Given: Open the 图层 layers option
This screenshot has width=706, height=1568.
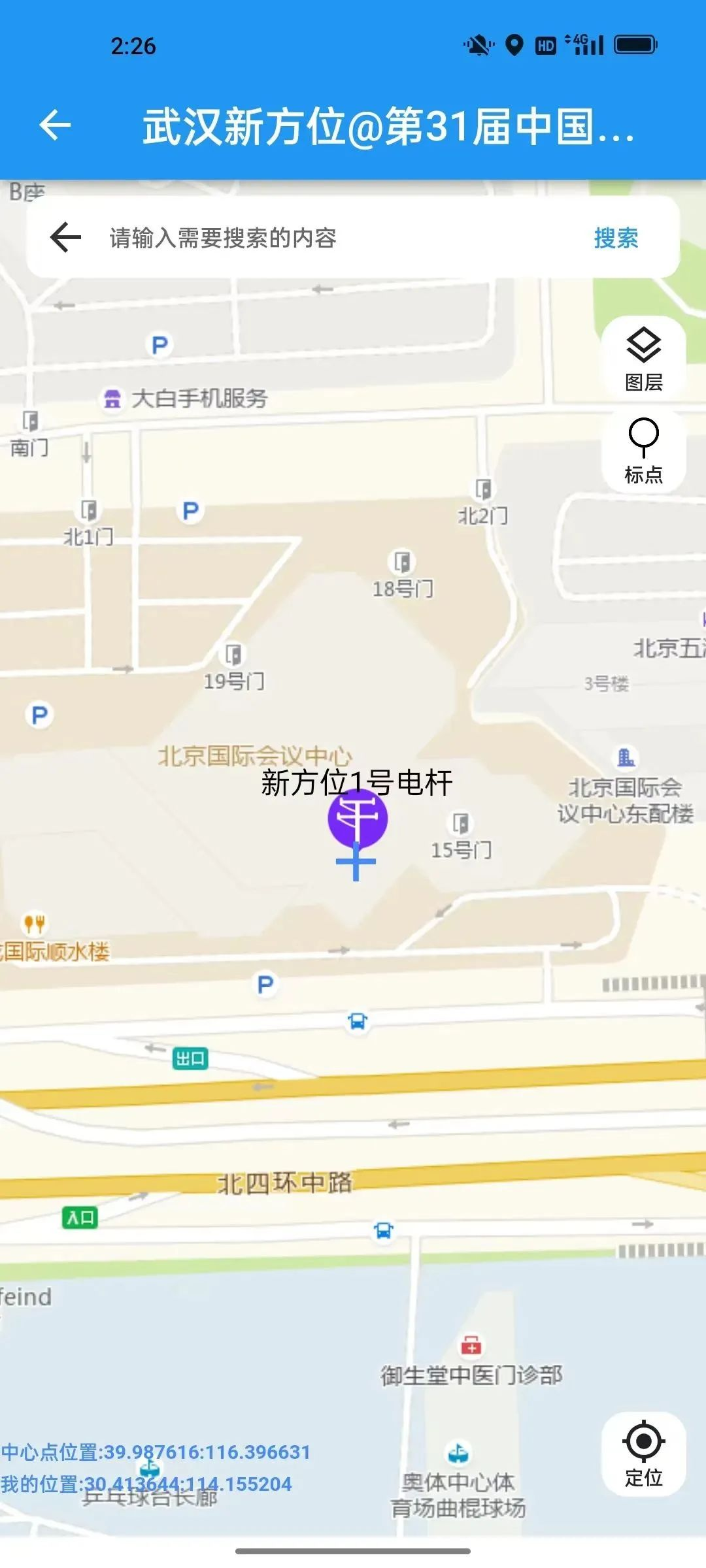Looking at the screenshot, I should tap(643, 357).
